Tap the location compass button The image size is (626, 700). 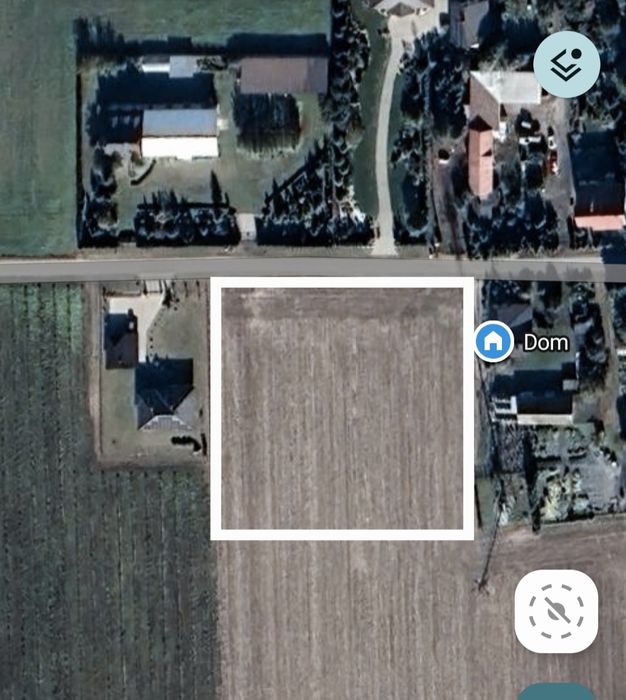coord(556,611)
